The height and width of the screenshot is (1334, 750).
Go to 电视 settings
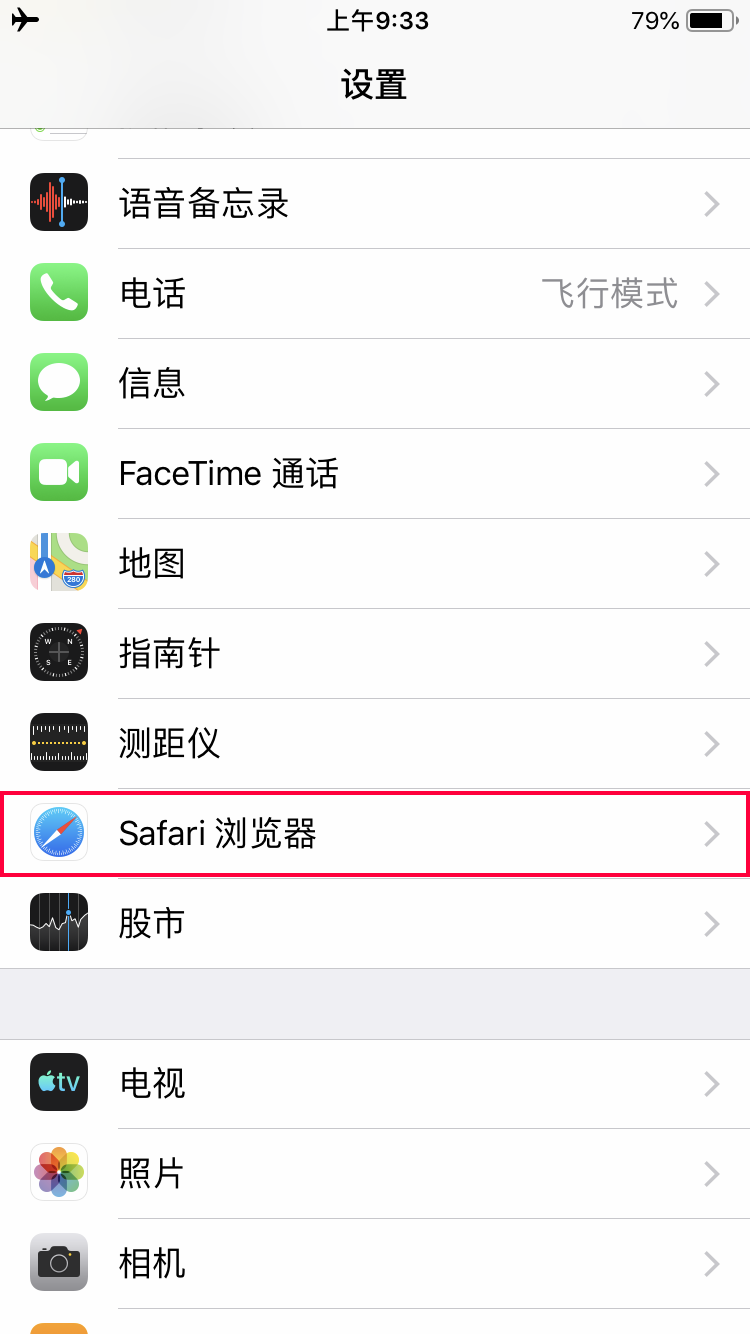coord(375,1084)
